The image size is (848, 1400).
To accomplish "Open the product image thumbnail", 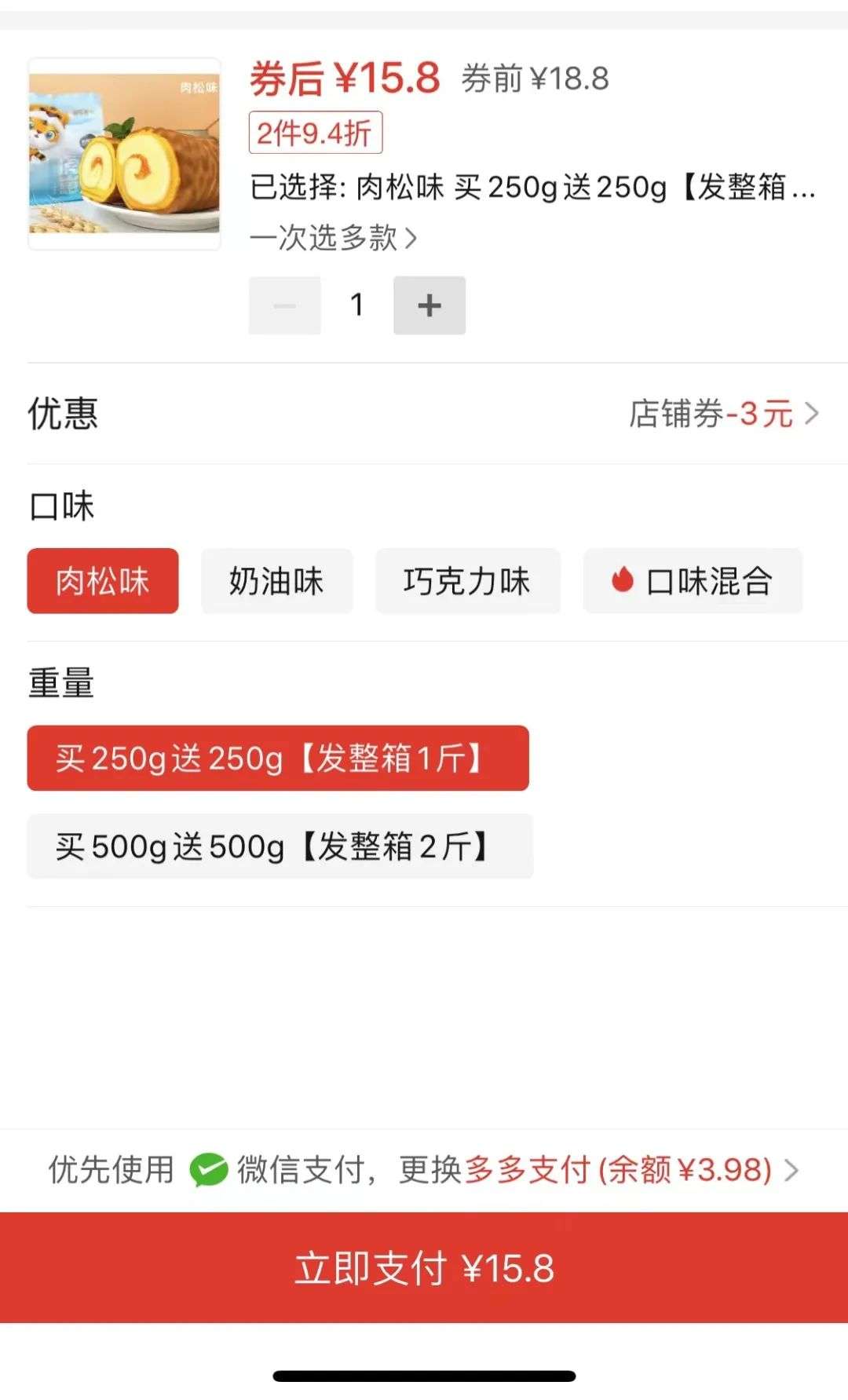I will tap(124, 154).
